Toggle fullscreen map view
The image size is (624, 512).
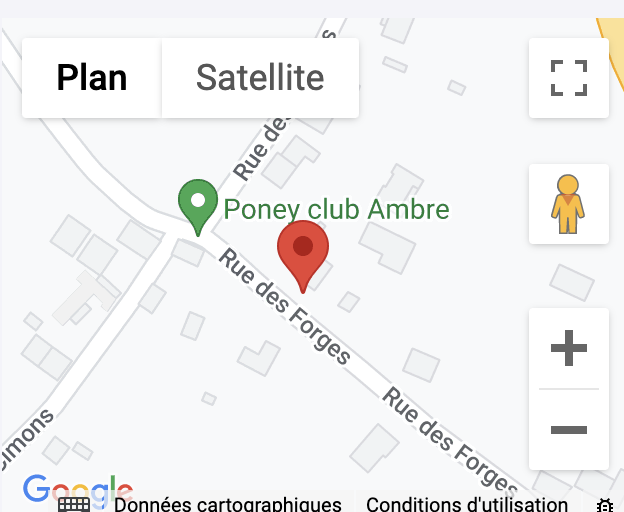[568, 78]
